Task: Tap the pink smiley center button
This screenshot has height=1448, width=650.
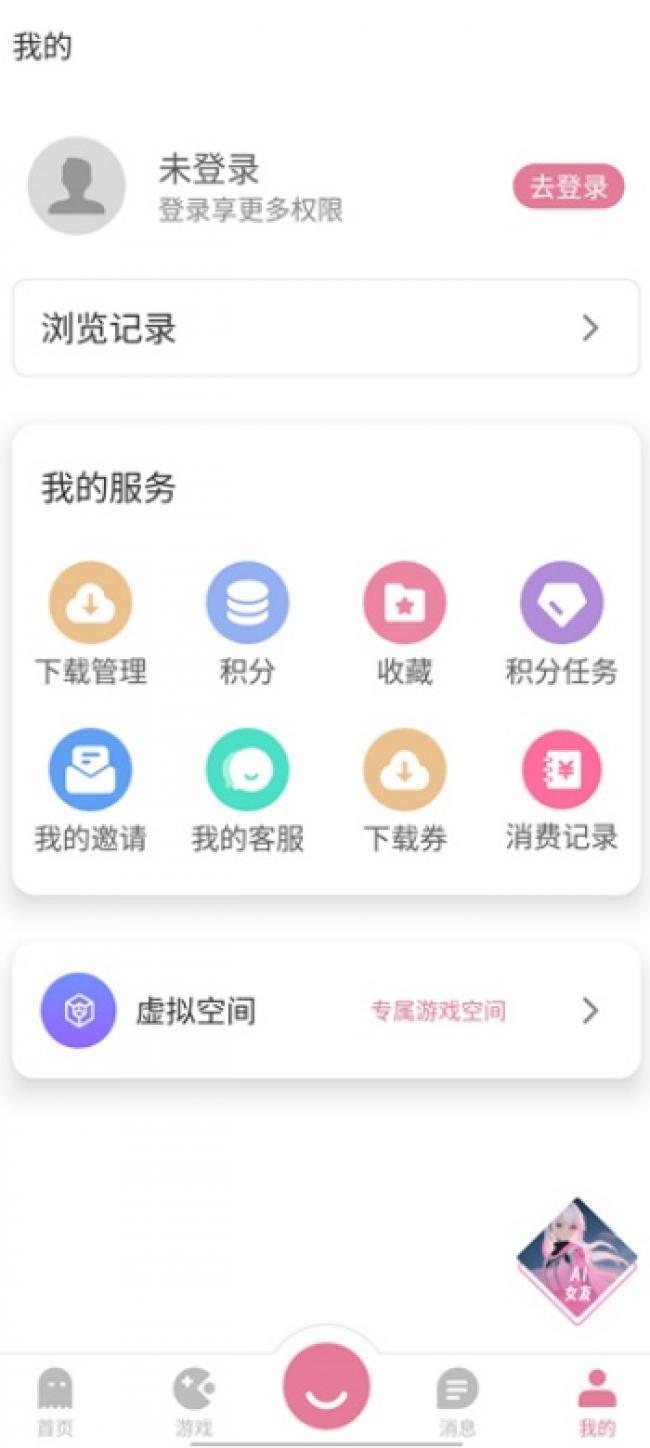Action: tap(326, 1386)
